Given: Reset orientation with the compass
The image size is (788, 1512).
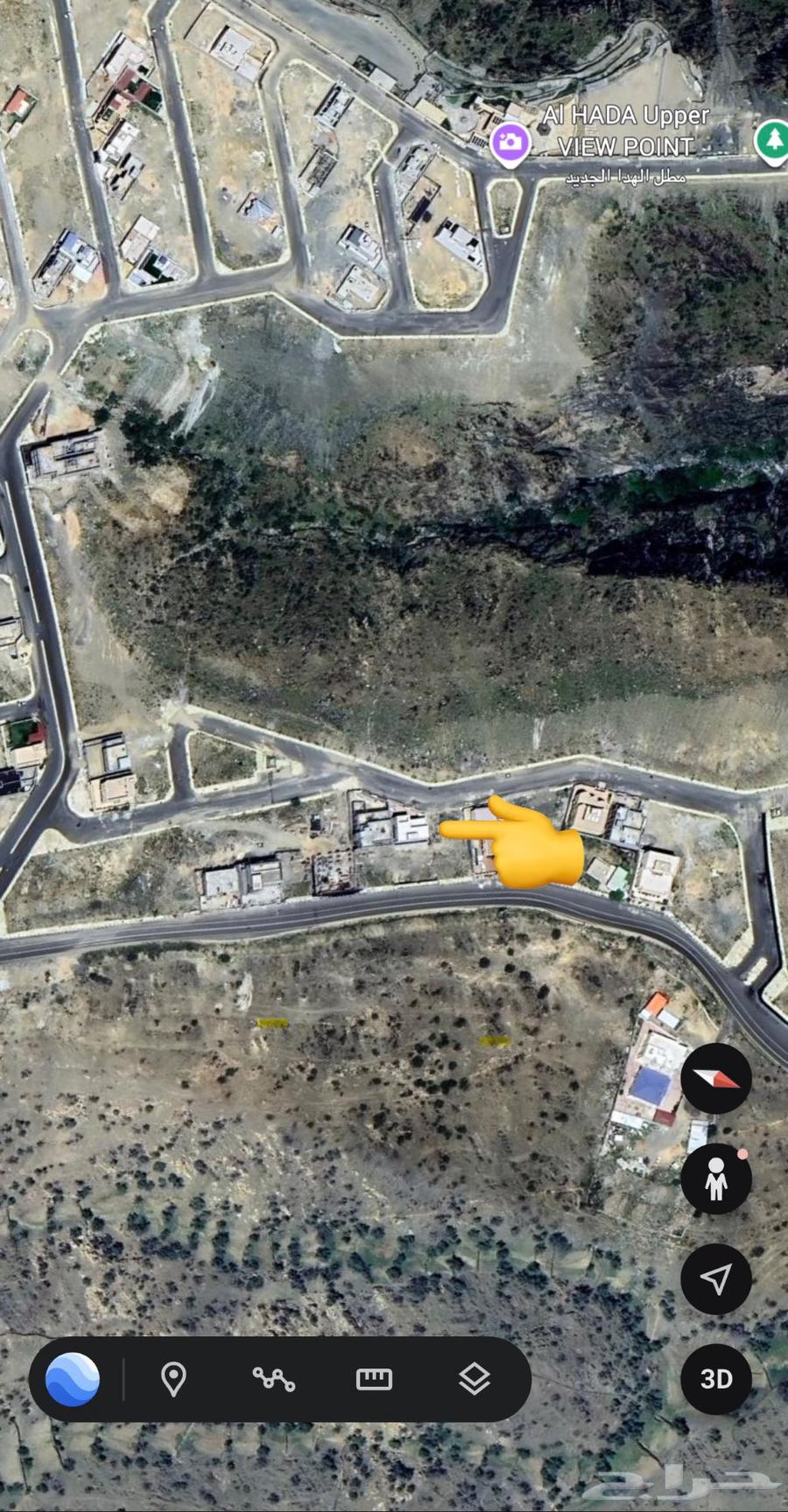Looking at the screenshot, I should [716, 1078].
